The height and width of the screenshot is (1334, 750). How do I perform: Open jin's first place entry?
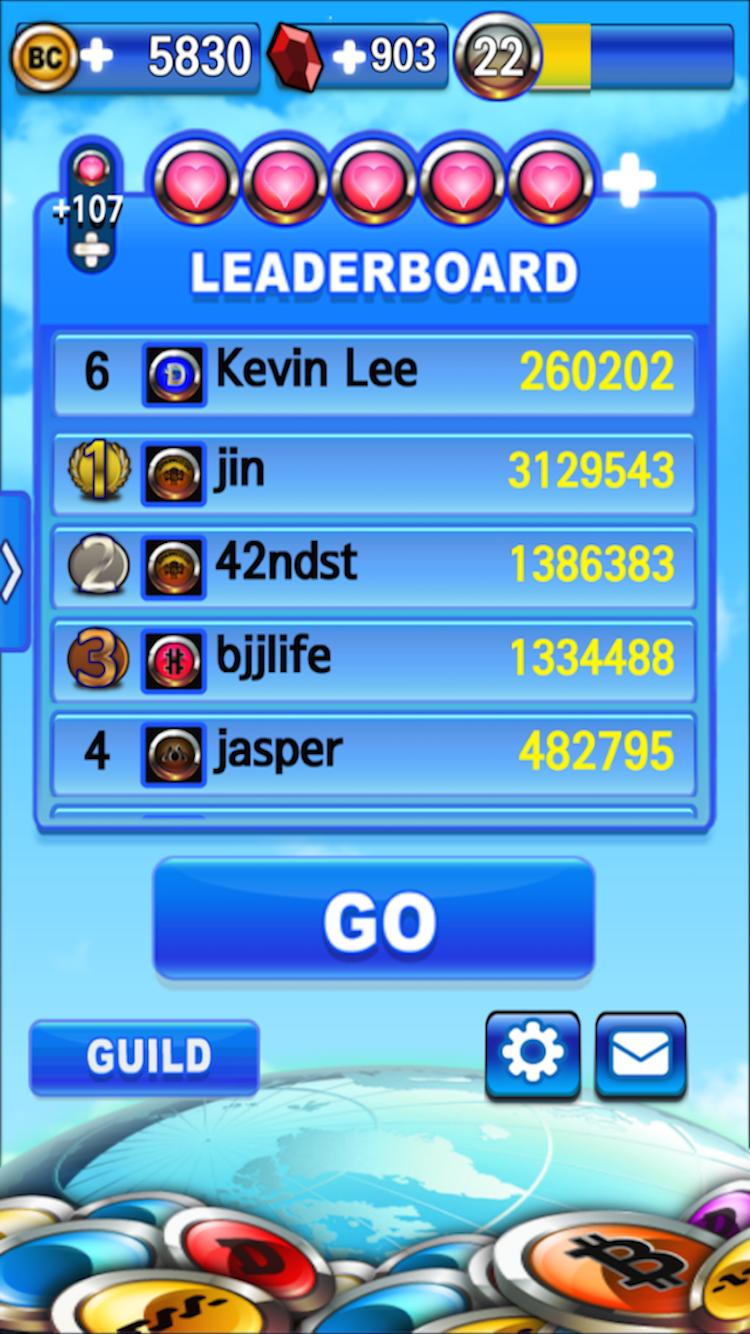pyautogui.click(x=373, y=471)
